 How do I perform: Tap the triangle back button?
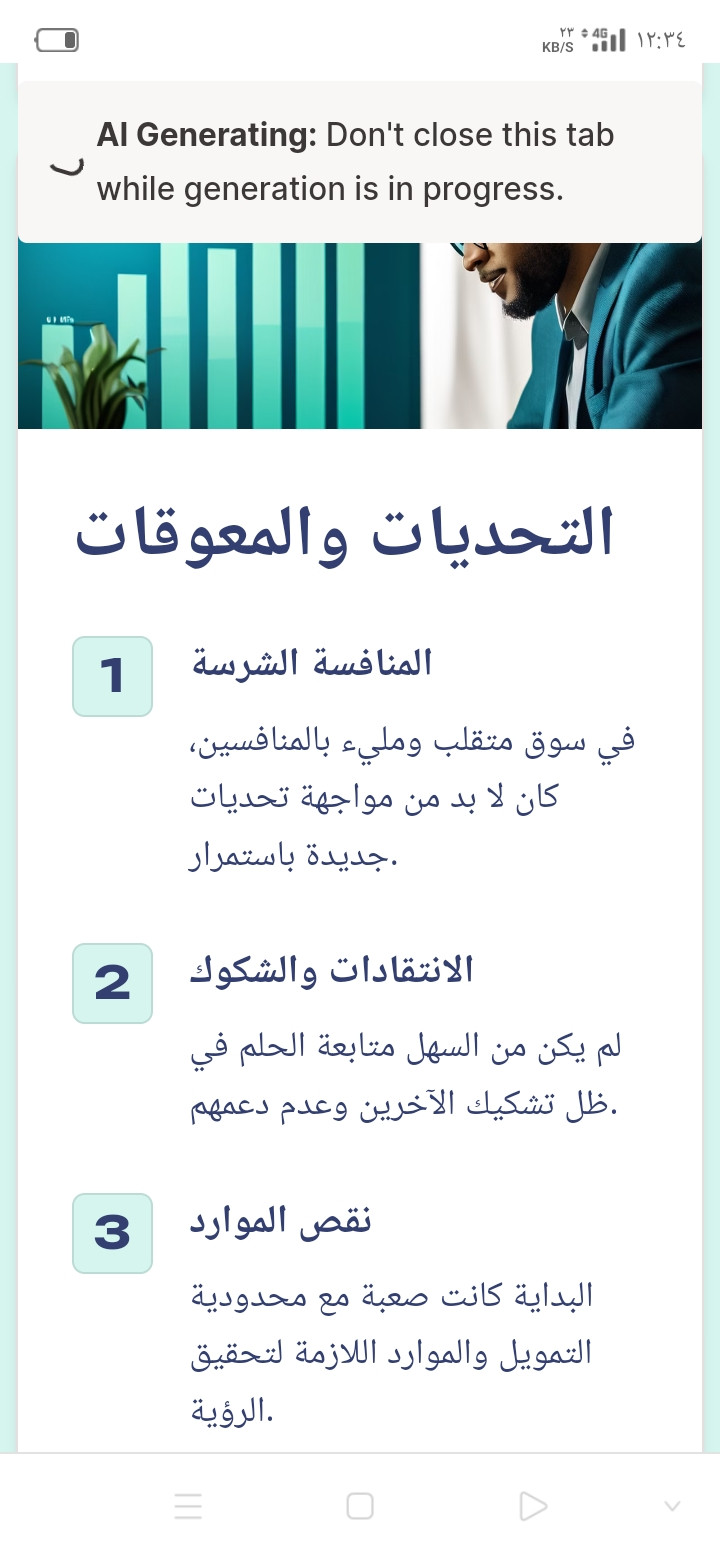pos(533,1506)
